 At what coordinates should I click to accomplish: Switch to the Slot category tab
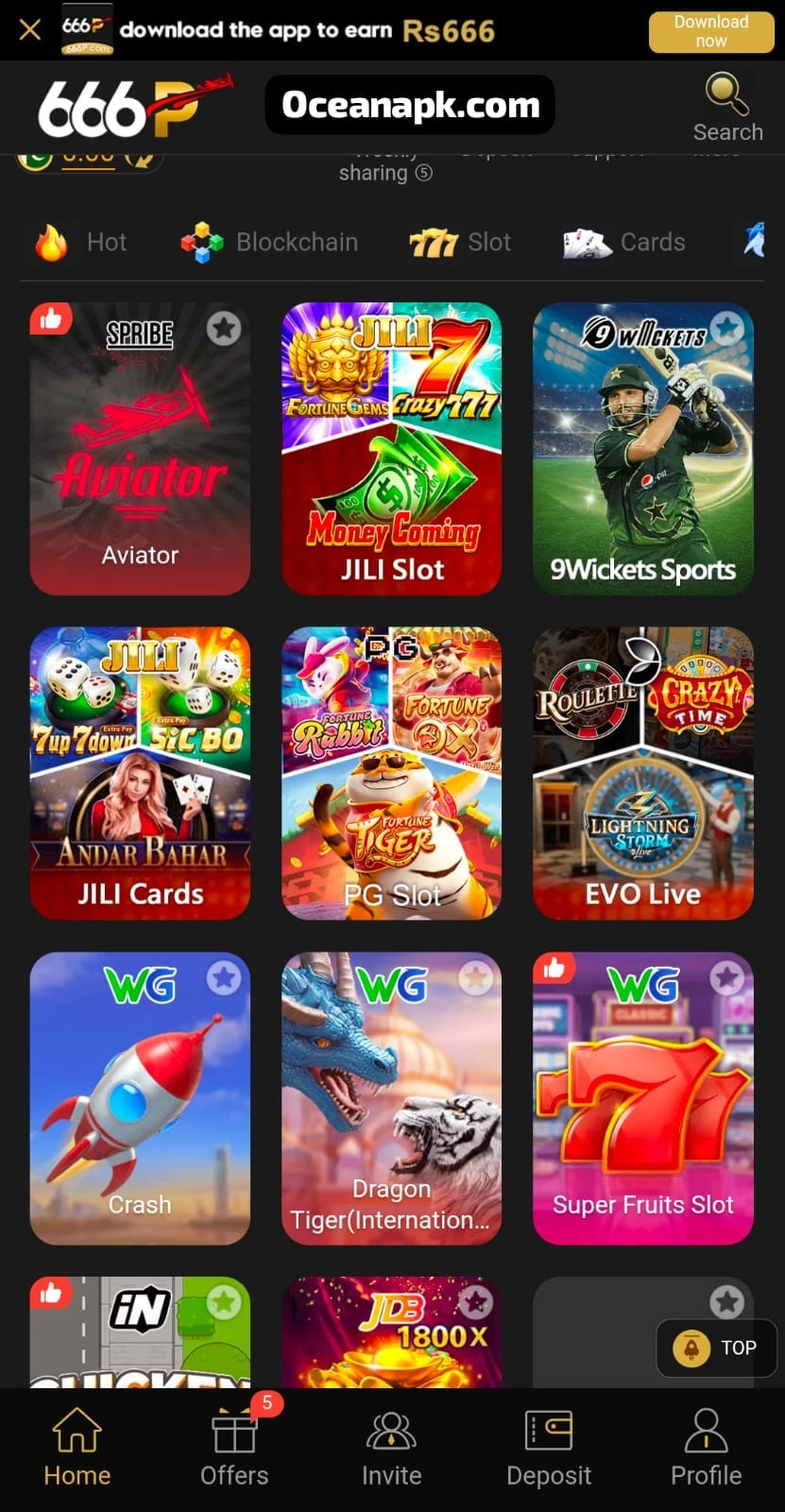point(460,243)
